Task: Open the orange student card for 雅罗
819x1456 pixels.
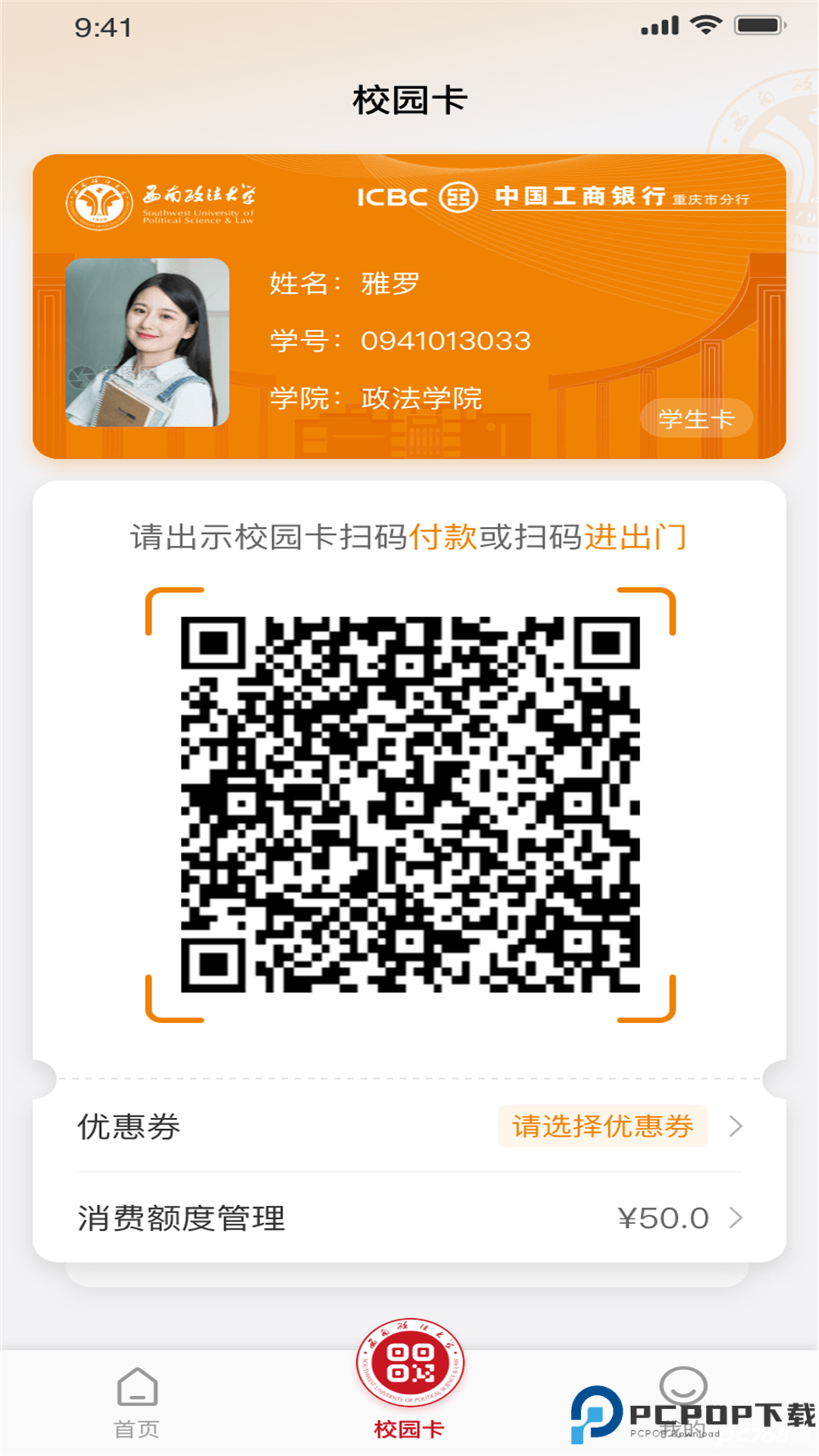Action: pyautogui.click(x=409, y=306)
